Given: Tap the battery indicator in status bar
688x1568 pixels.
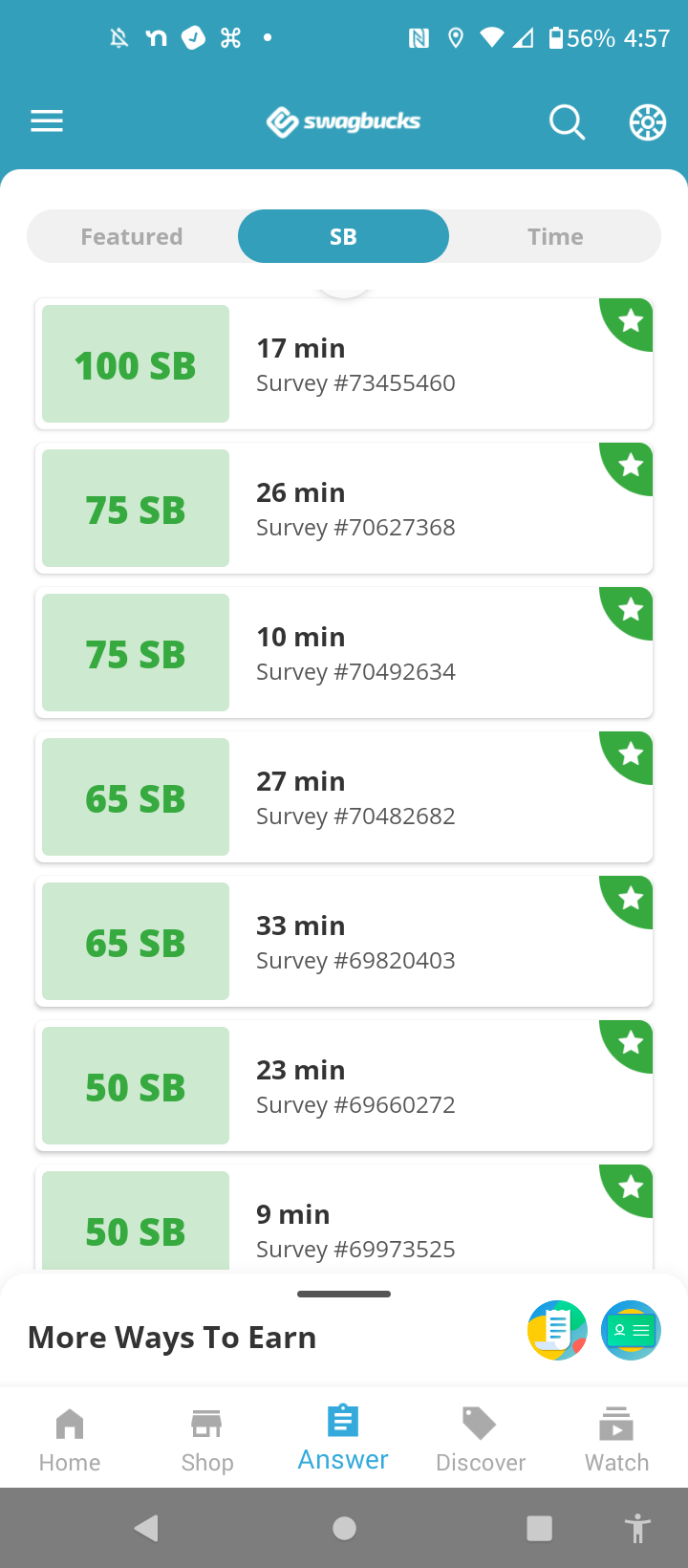Looking at the screenshot, I should [557, 37].
